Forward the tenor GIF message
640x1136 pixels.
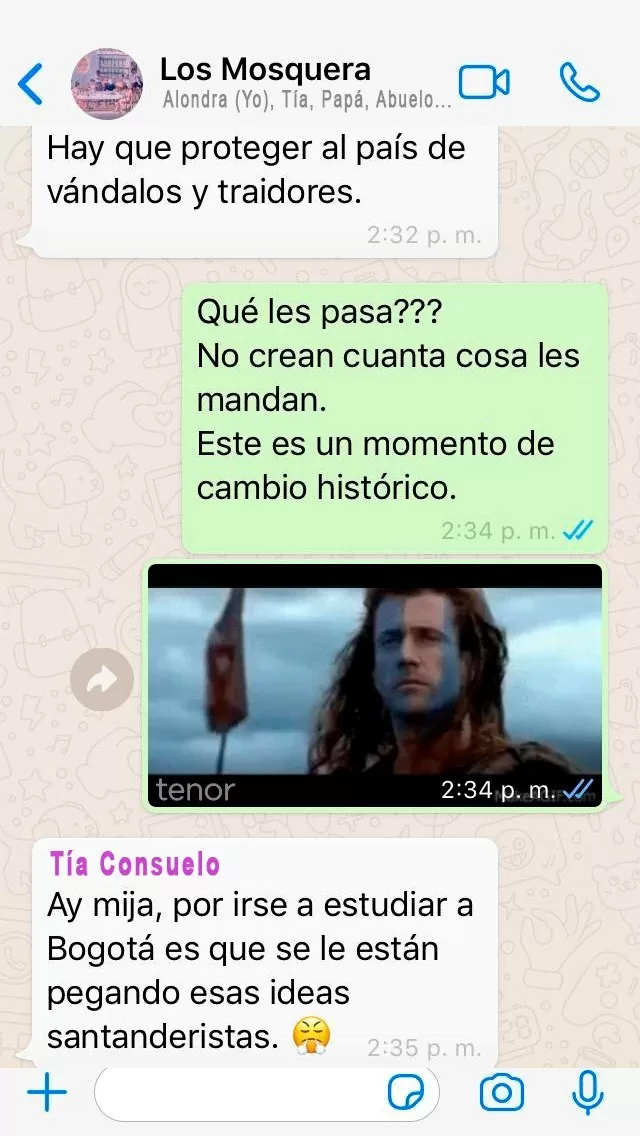(102, 681)
